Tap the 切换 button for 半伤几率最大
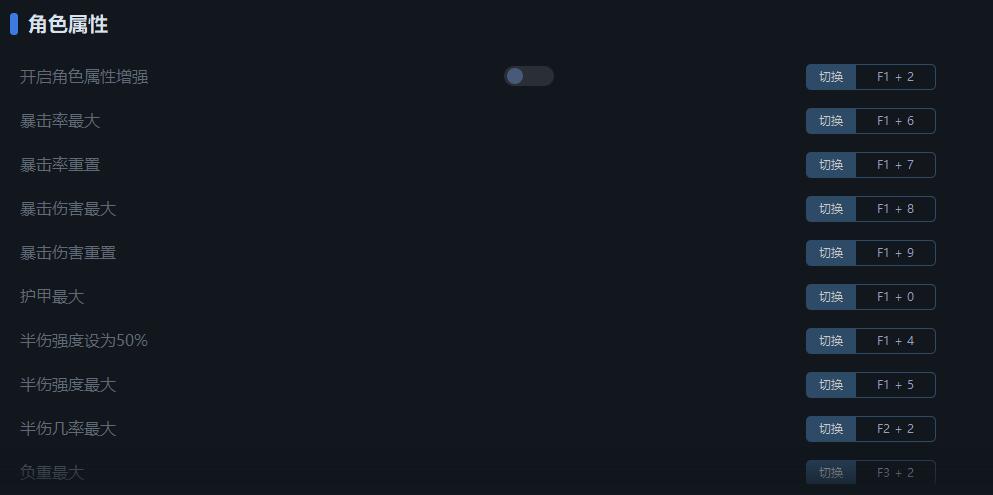Screen dimensions: 993x495 tap(831, 429)
